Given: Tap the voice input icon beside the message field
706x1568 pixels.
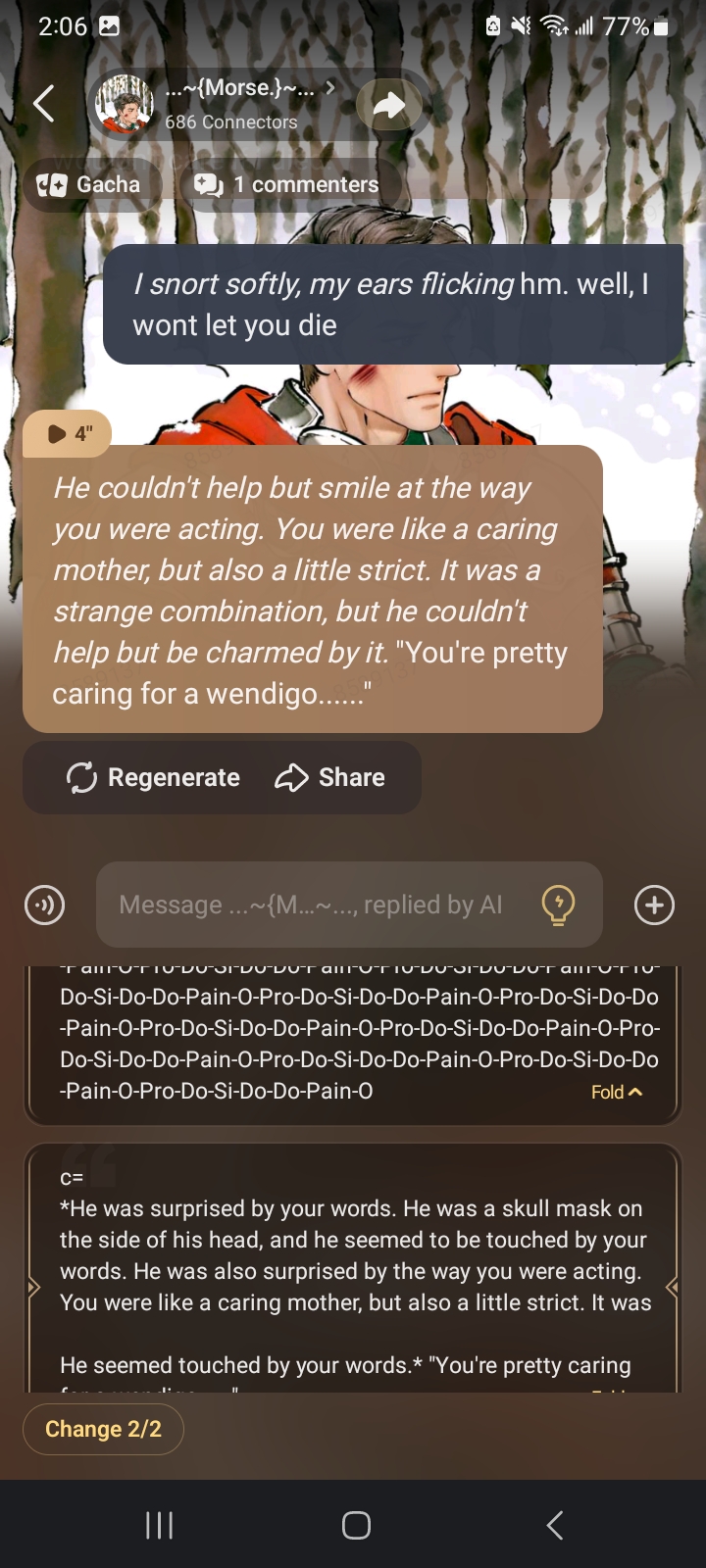Looking at the screenshot, I should pyautogui.click(x=44, y=904).
